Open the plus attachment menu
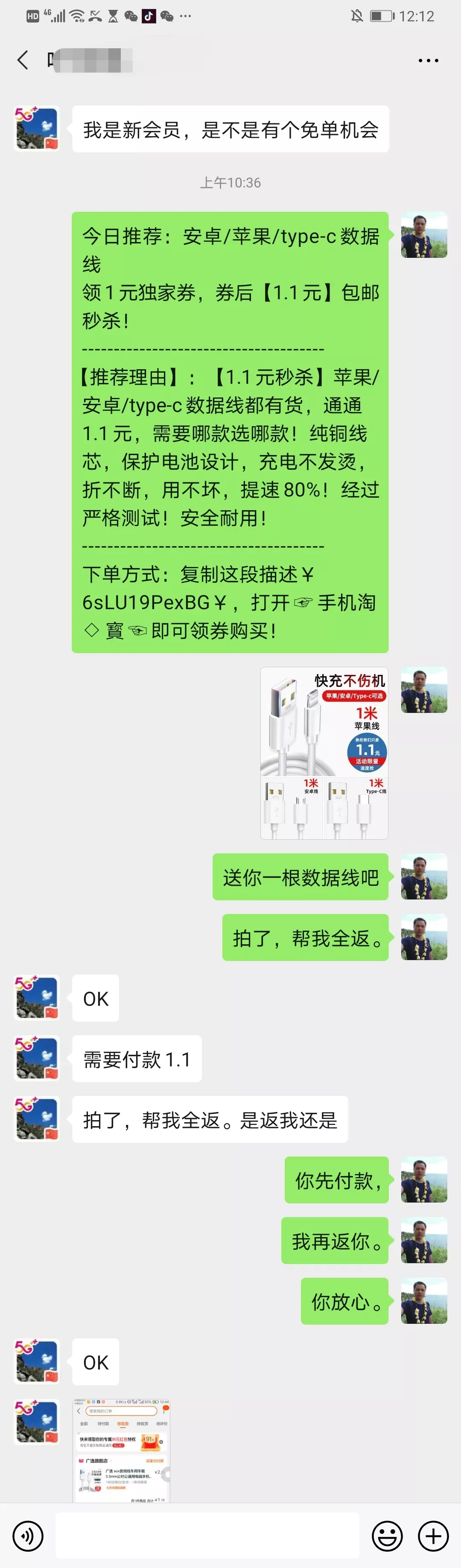 point(433,1536)
